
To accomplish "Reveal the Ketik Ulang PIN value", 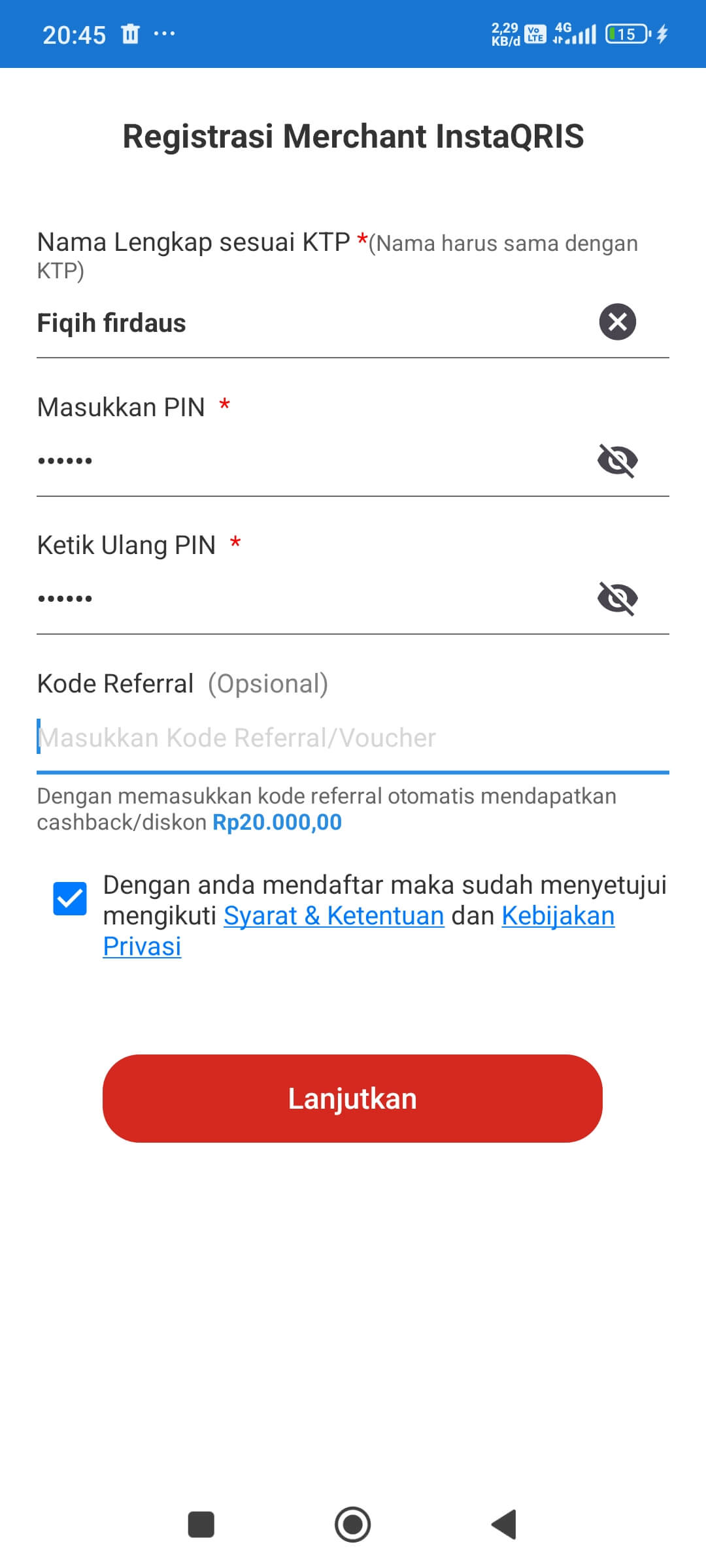I will click(617, 598).
